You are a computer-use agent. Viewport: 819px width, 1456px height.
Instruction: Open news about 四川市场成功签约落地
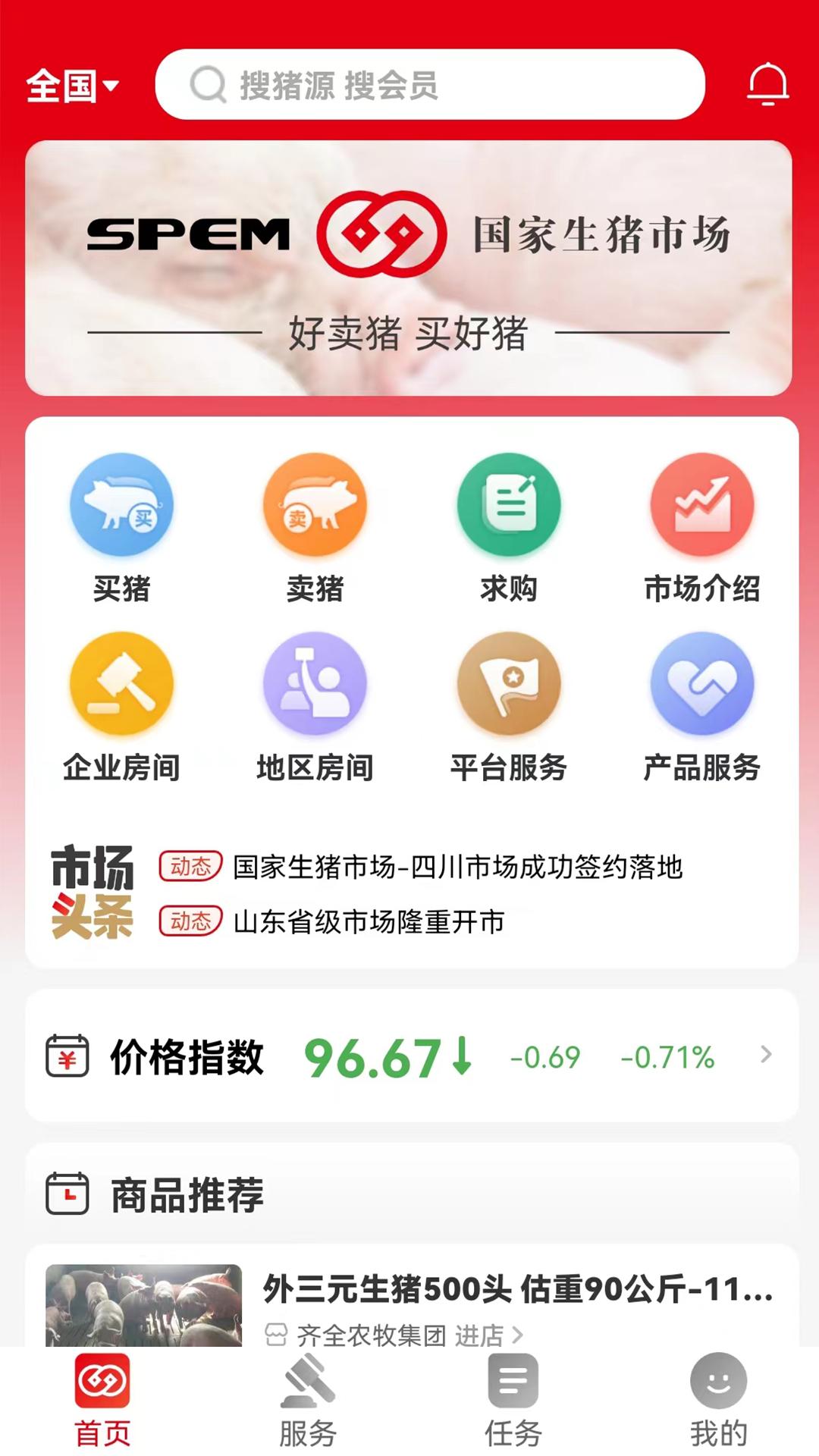pyautogui.click(x=459, y=869)
